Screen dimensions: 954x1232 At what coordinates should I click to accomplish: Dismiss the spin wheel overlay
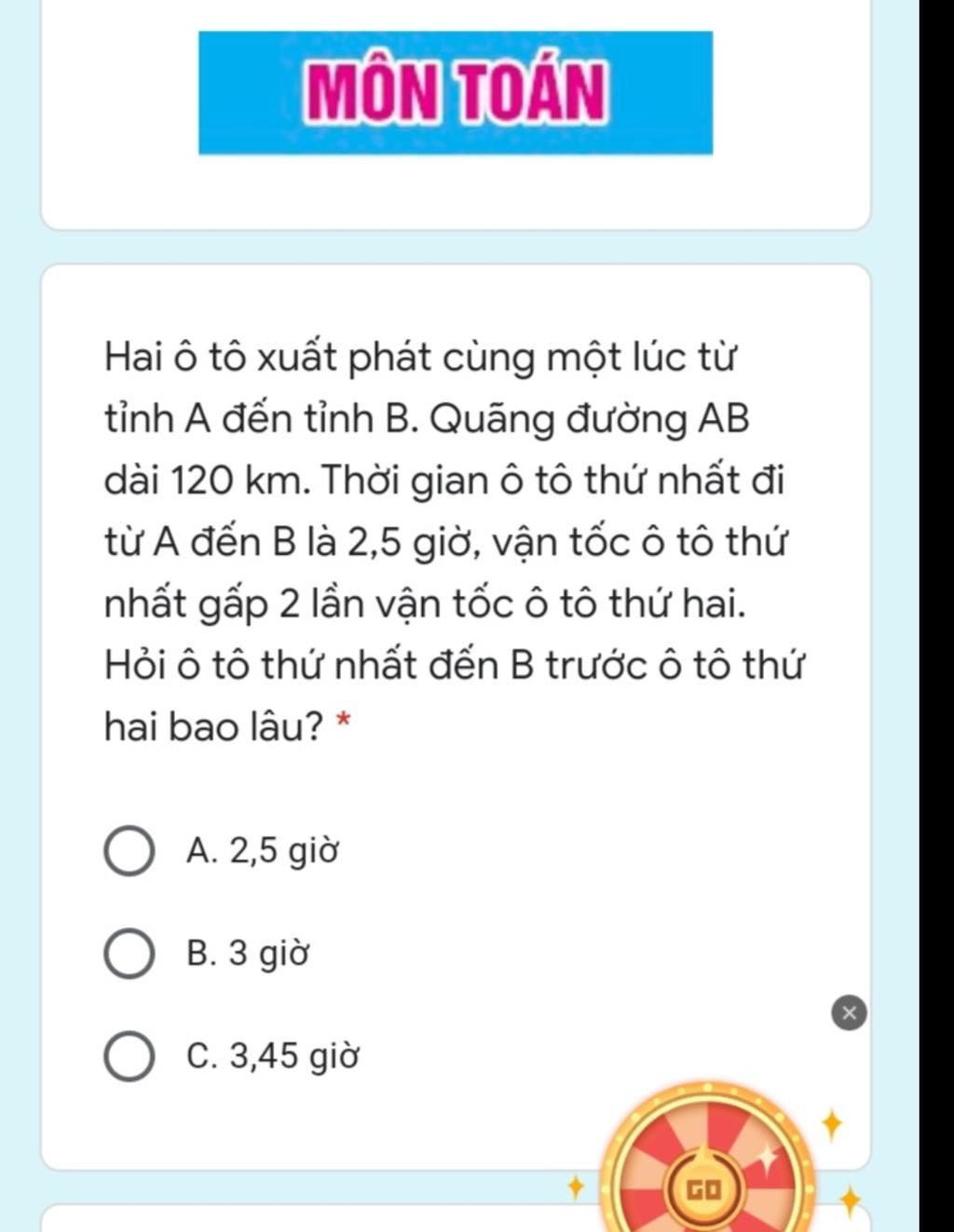pos(848,1012)
